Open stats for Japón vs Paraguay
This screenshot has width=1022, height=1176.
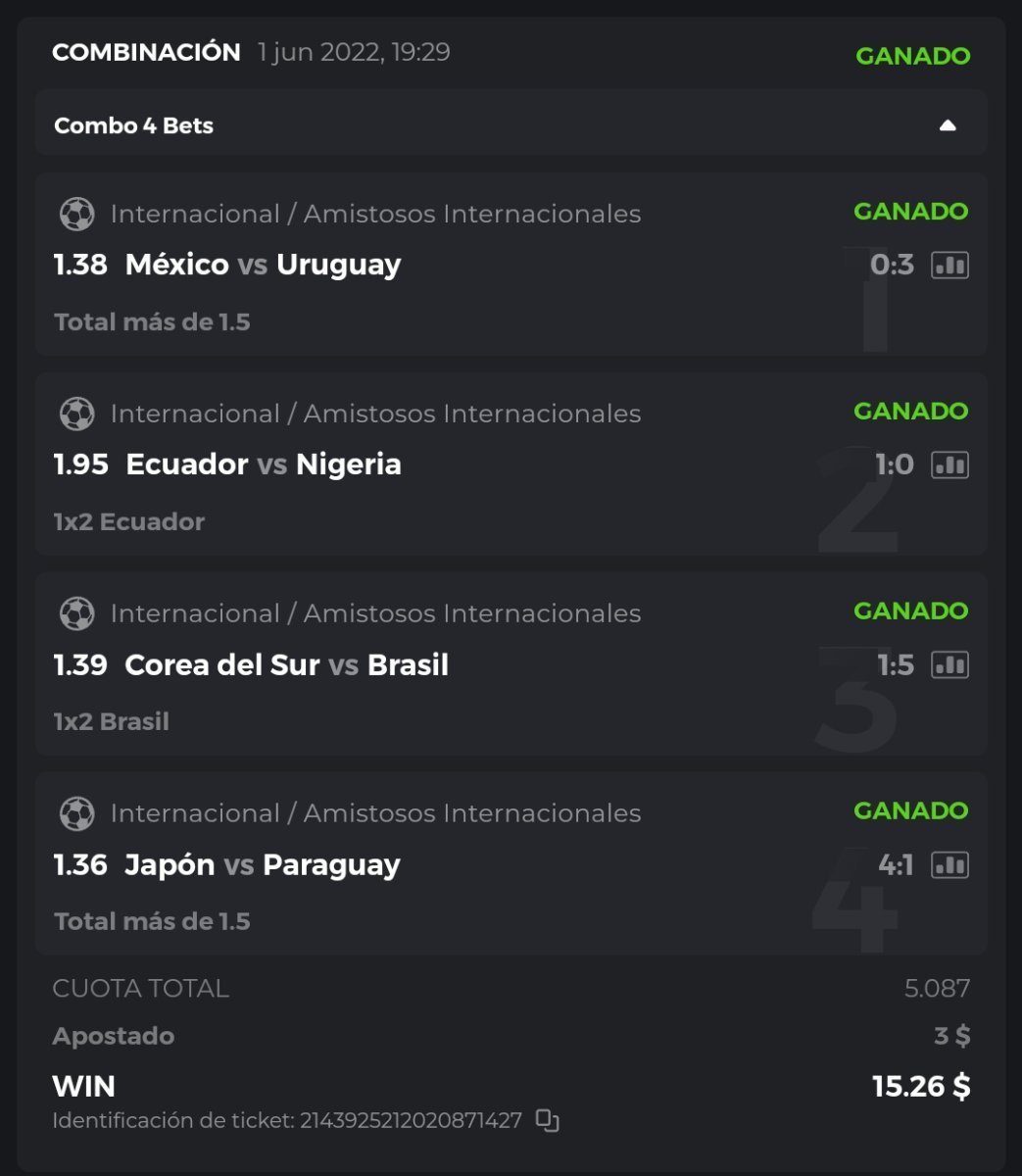click(949, 864)
